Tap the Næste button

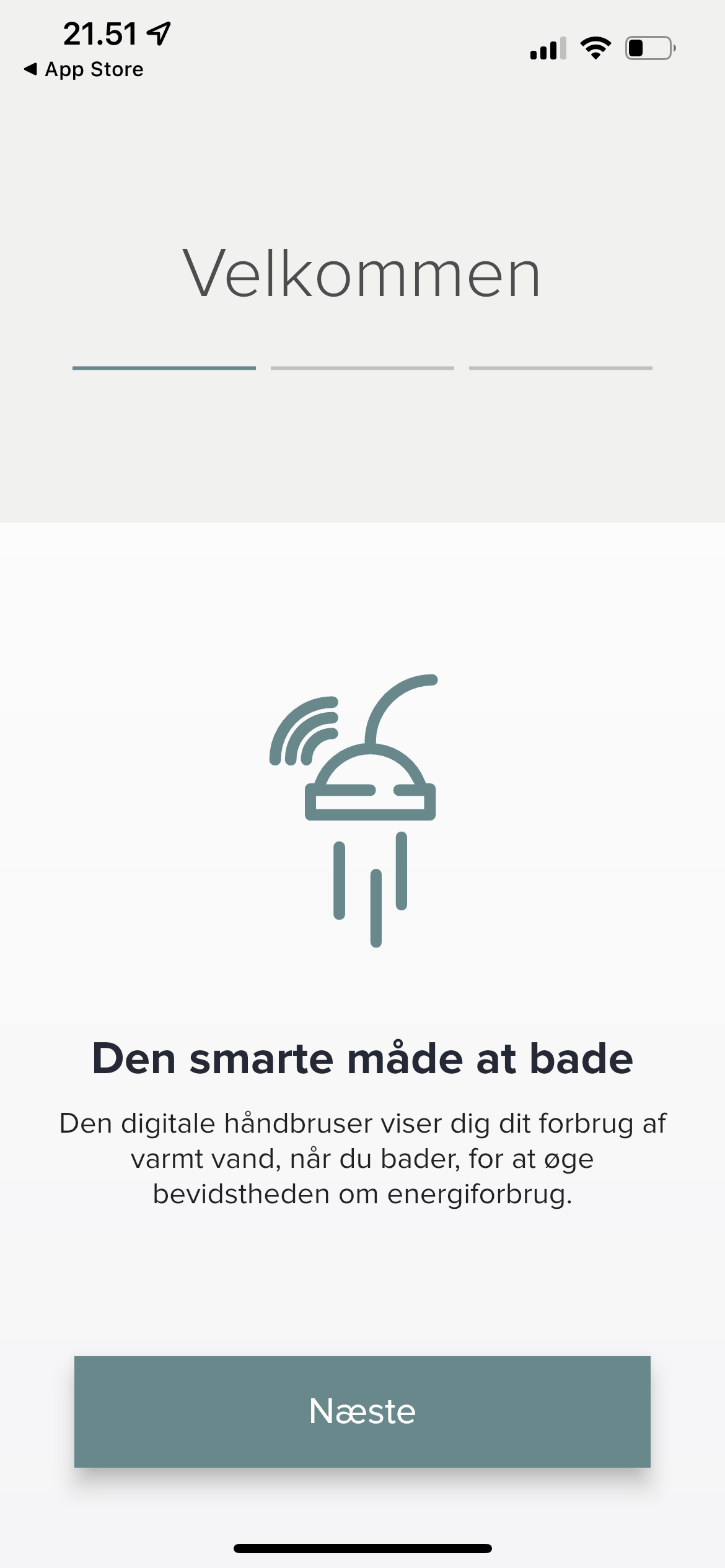click(362, 1411)
